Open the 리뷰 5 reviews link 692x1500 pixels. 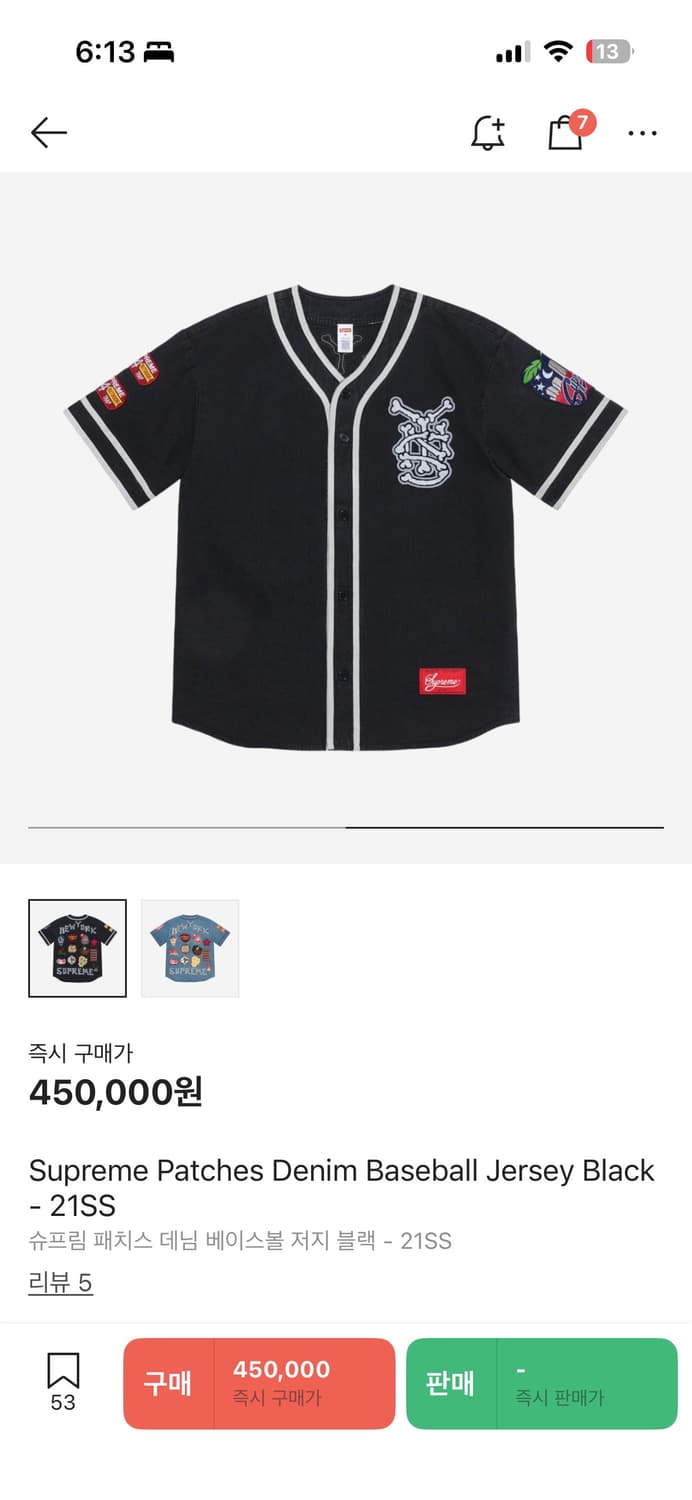[60, 1283]
